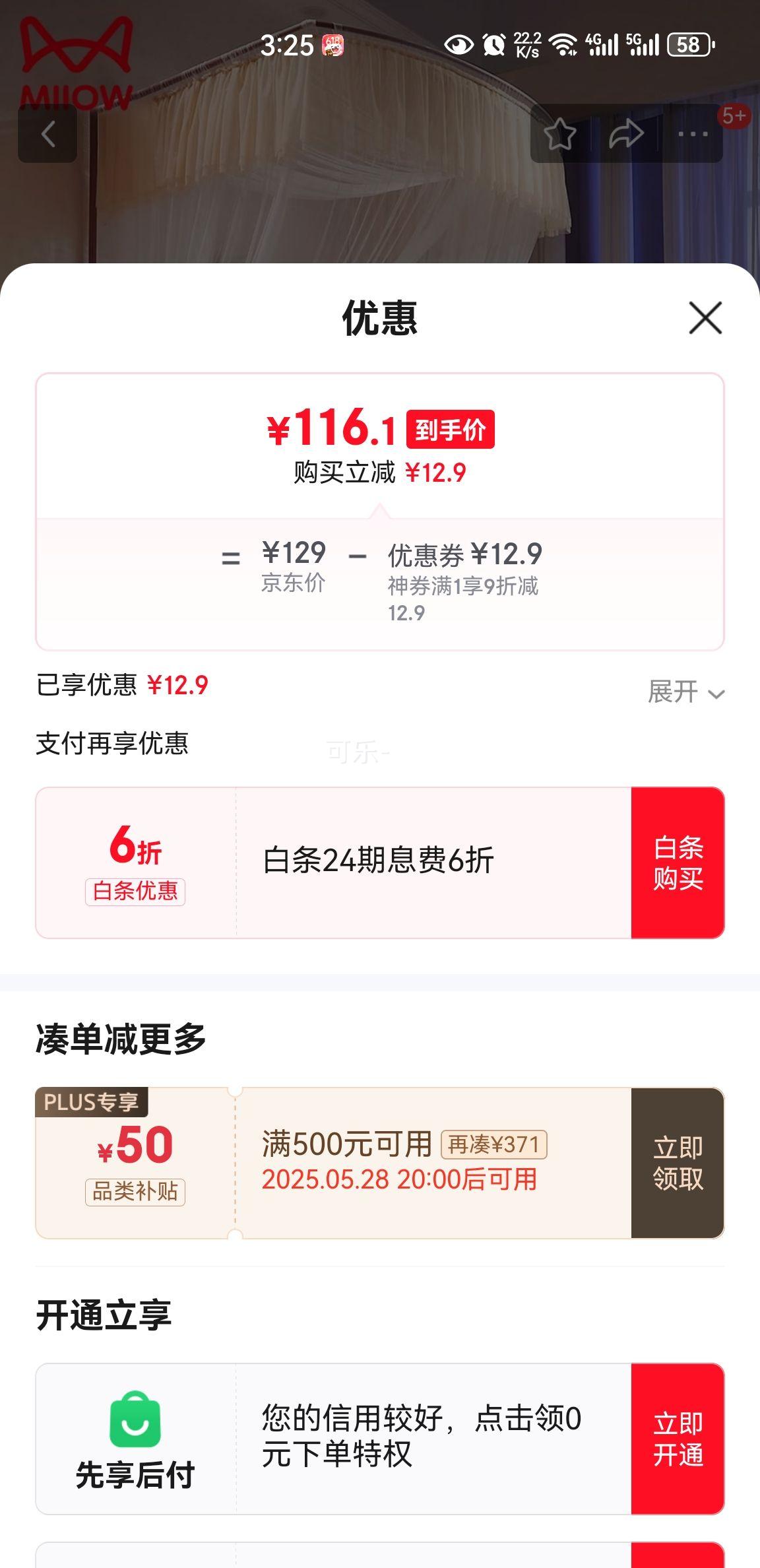Claim the PLUS ¥50 coupon via 立即领取

tap(678, 1163)
